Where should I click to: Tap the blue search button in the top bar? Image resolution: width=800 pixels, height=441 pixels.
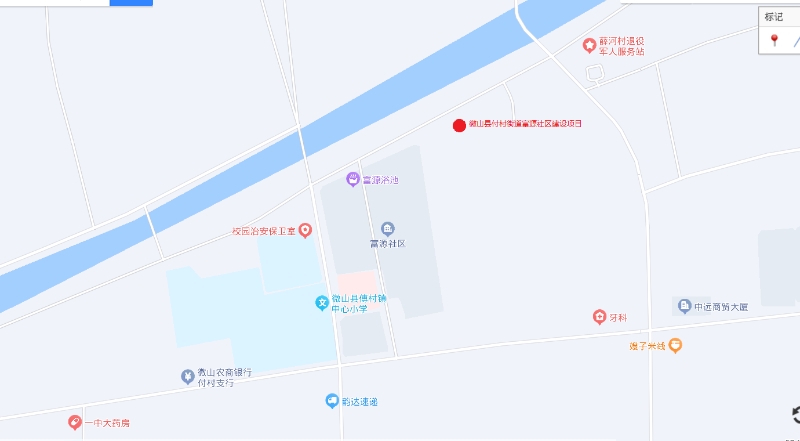[131, 2]
